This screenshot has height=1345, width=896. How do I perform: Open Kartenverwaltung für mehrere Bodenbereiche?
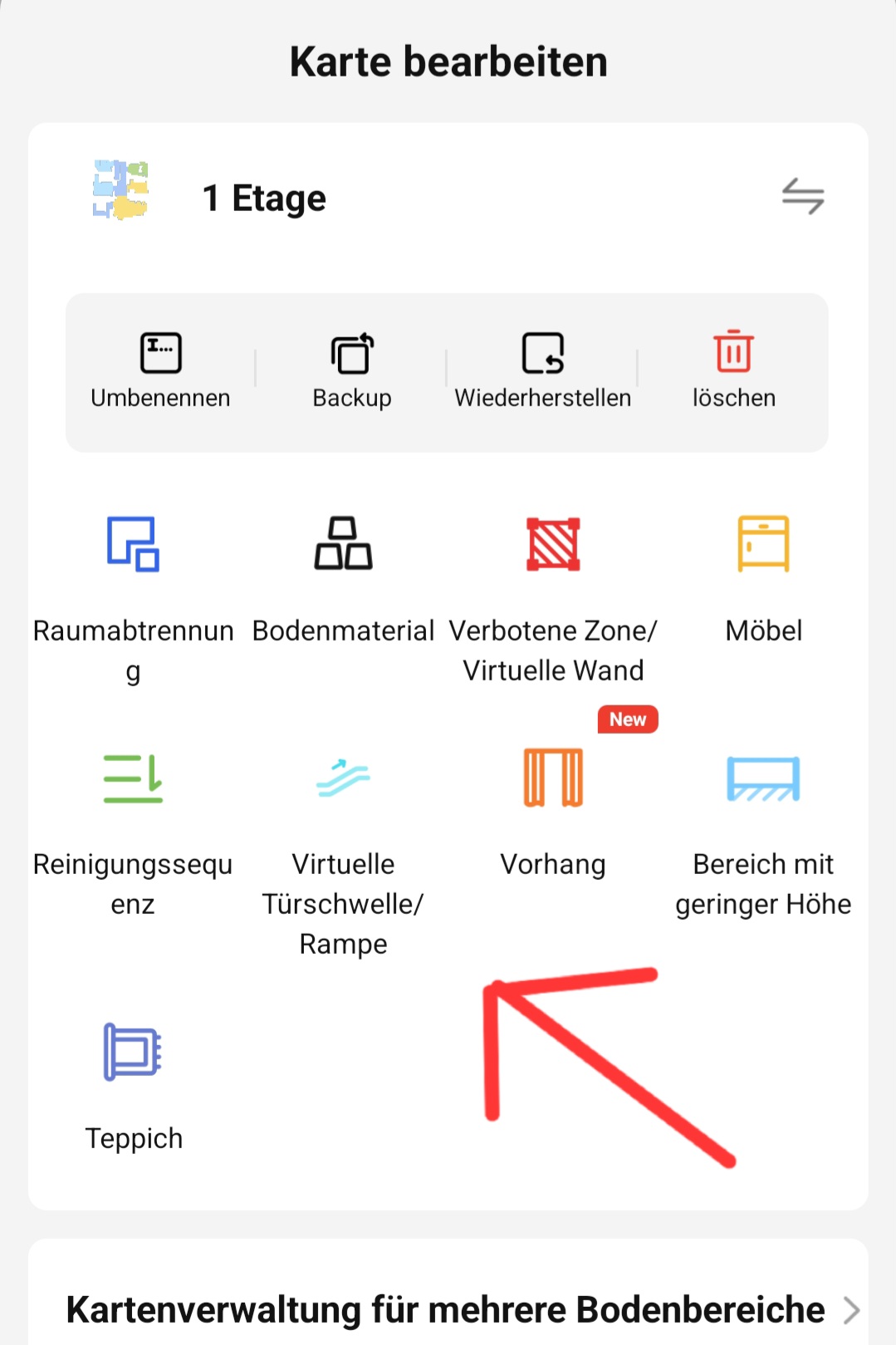(x=448, y=1309)
